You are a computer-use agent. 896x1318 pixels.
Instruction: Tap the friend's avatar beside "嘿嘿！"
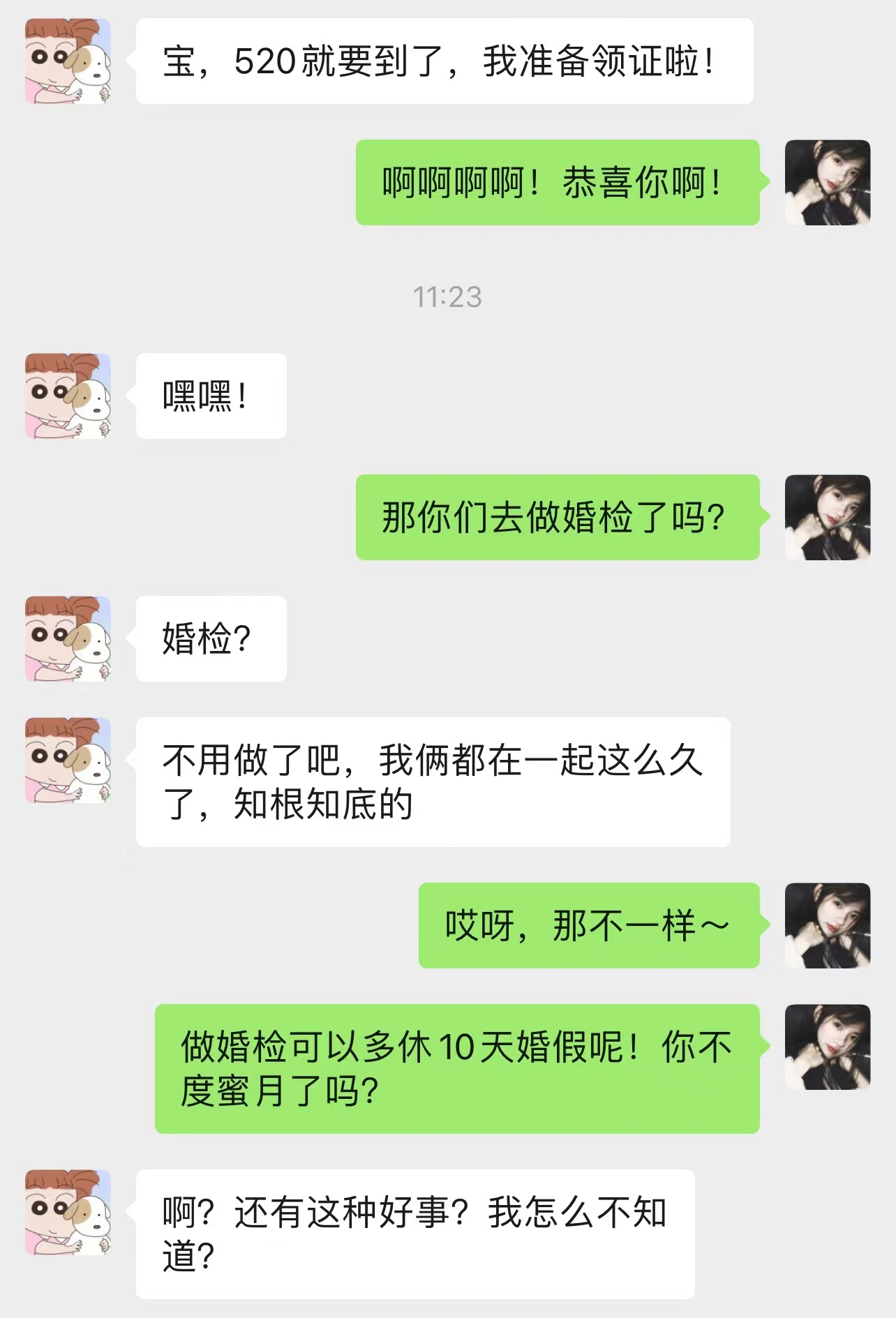click(68, 396)
